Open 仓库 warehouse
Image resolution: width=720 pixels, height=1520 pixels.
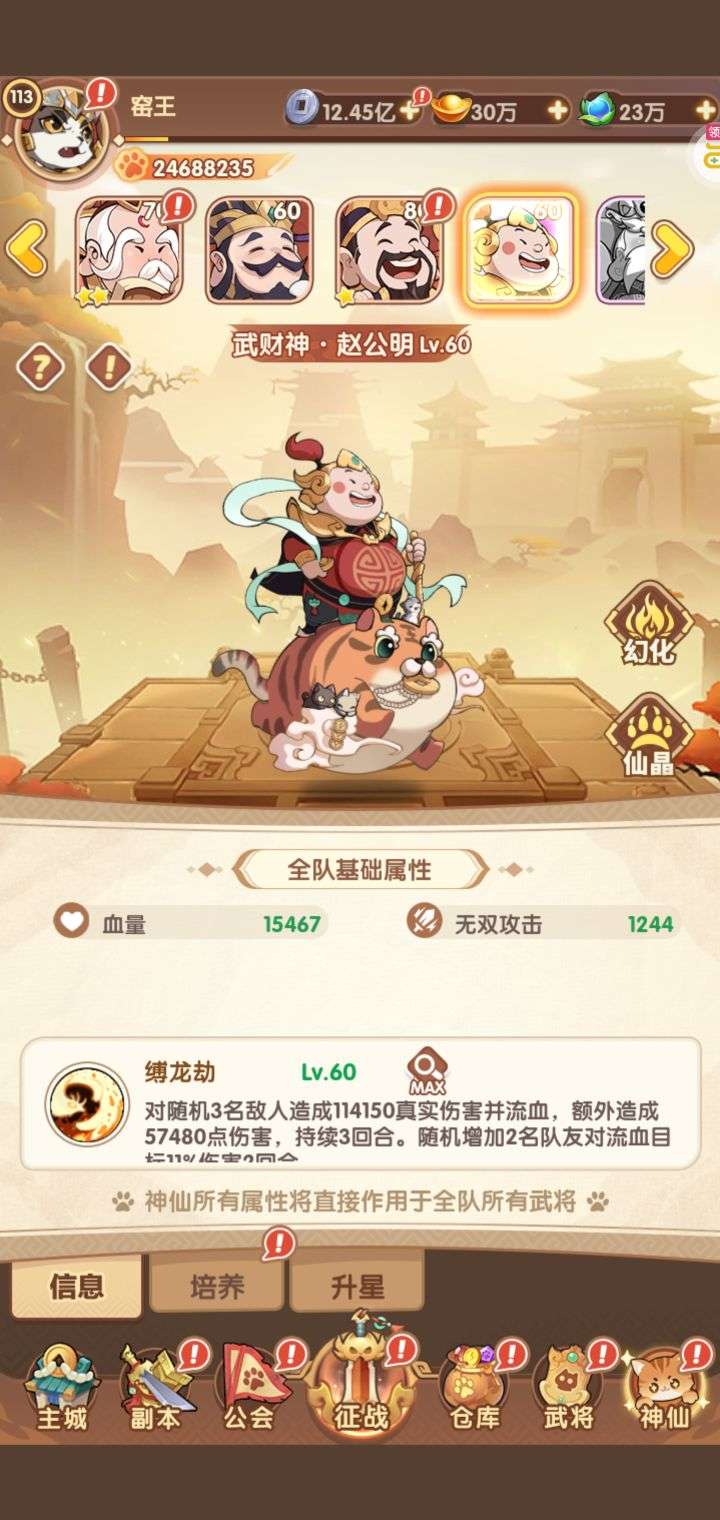(x=476, y=1390)
